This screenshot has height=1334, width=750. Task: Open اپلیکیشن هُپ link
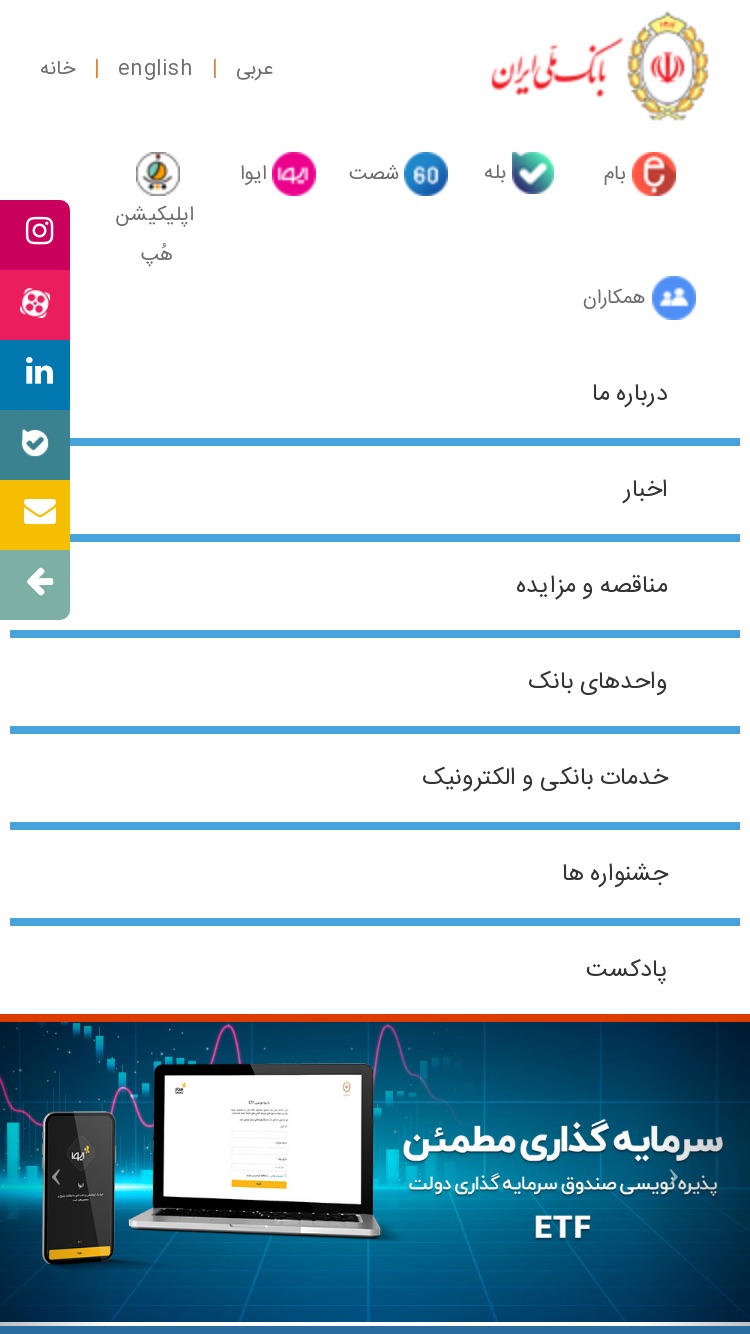coord(156,209)
